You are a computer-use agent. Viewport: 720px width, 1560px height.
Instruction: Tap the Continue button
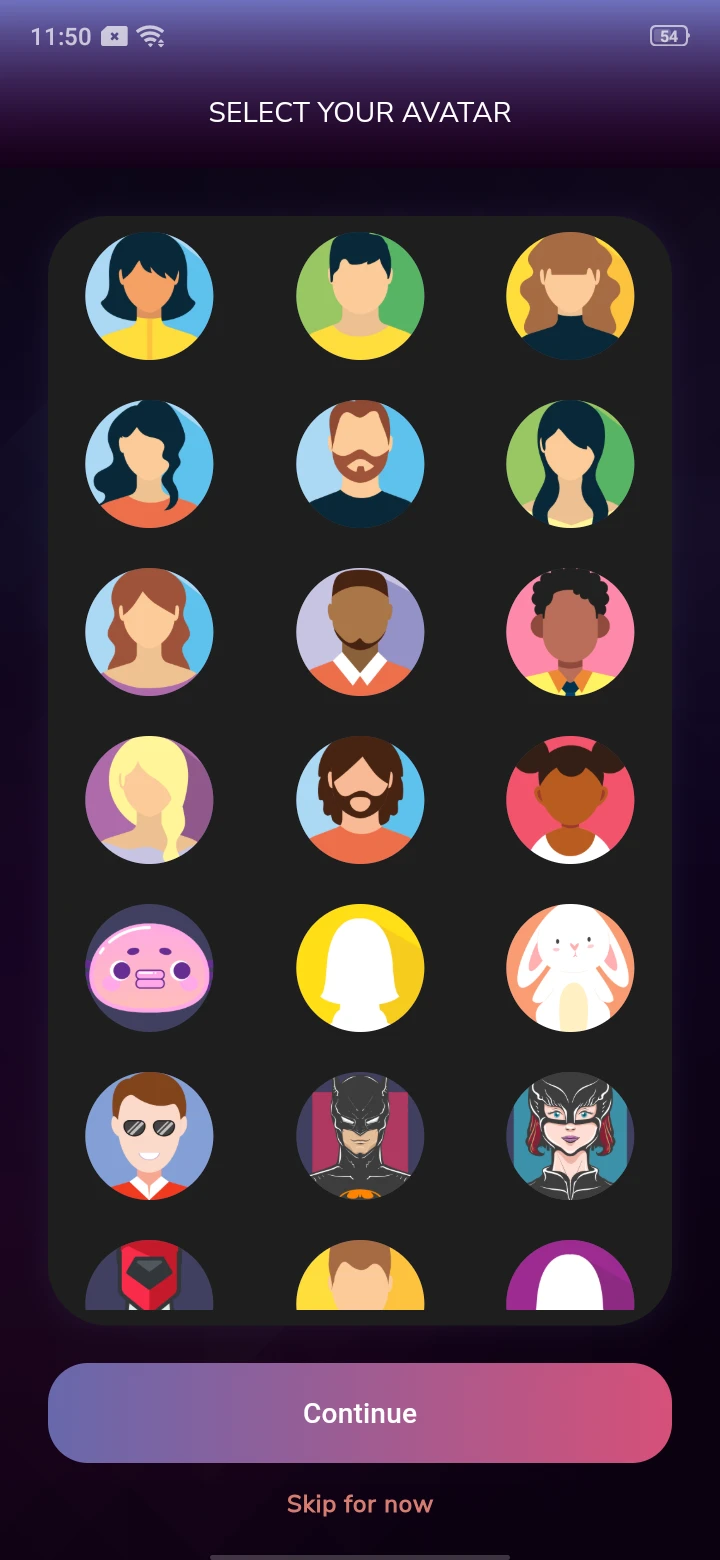point(360,1412)
